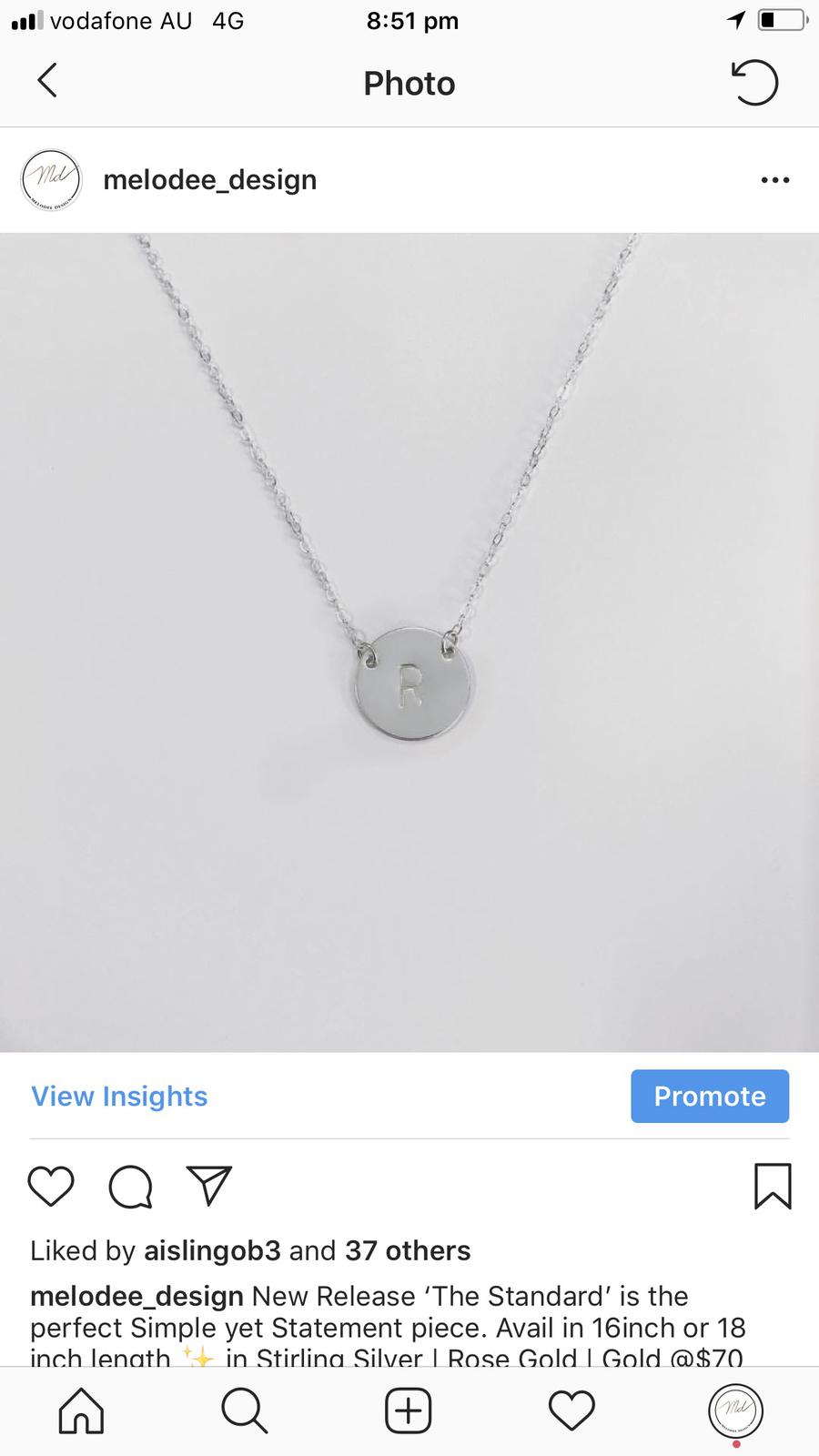Go back from the Photo screen
The height and width of the screenshot is (1456, 819).
[47, 81]
